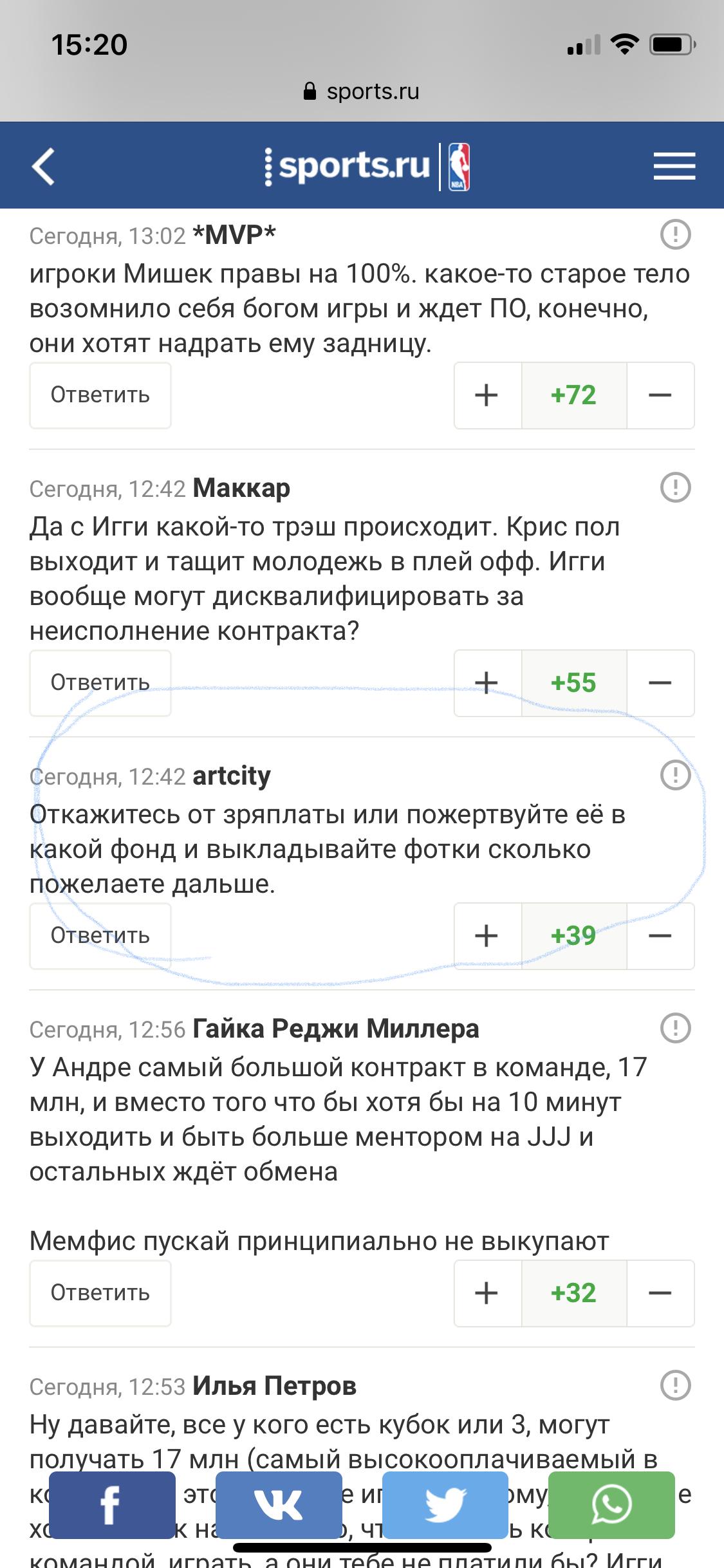
Task: Go back using the header arrow
Action: (x=43, y=167)
